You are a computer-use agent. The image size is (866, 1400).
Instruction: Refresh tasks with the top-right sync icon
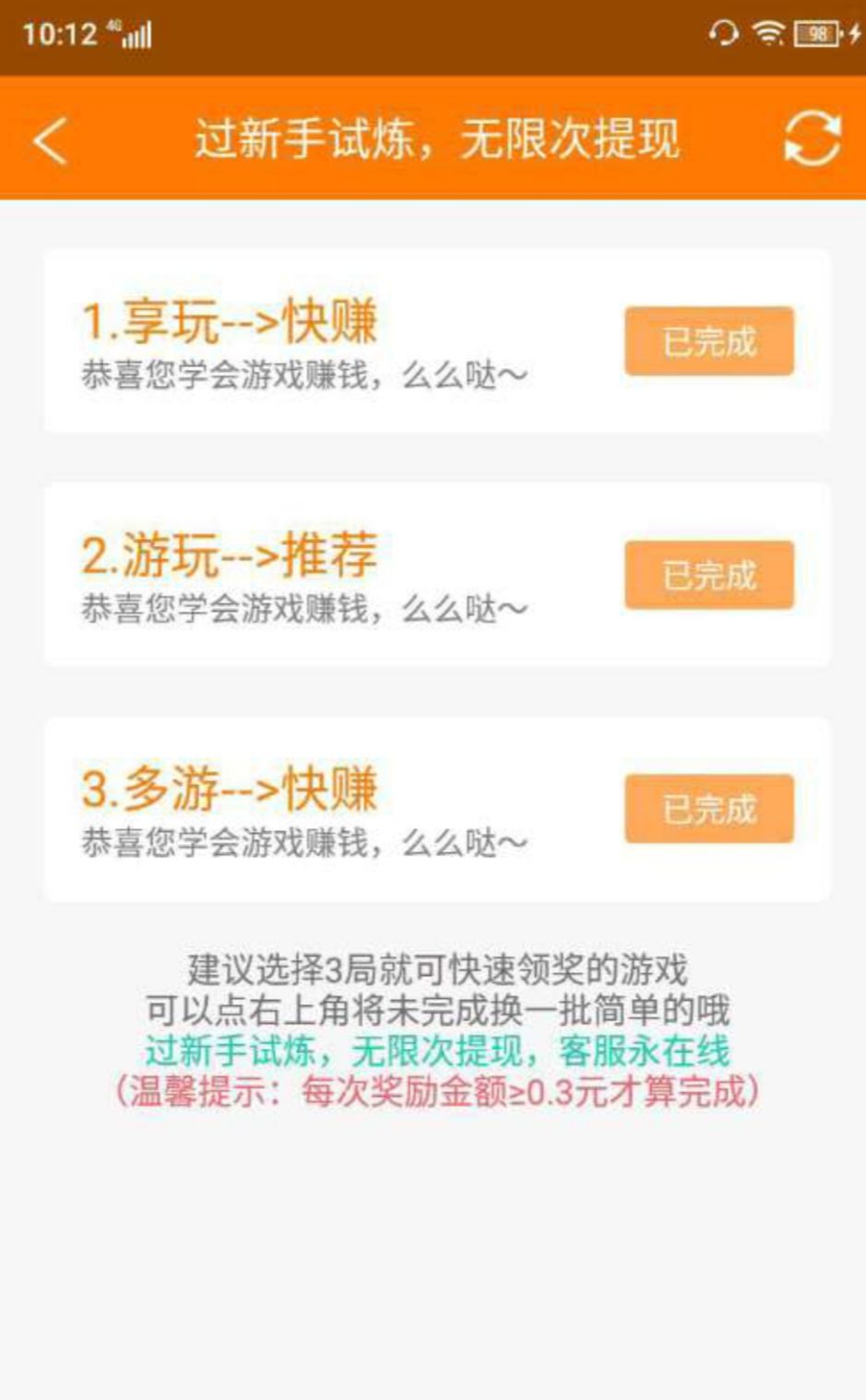click(x=812, y=139)
